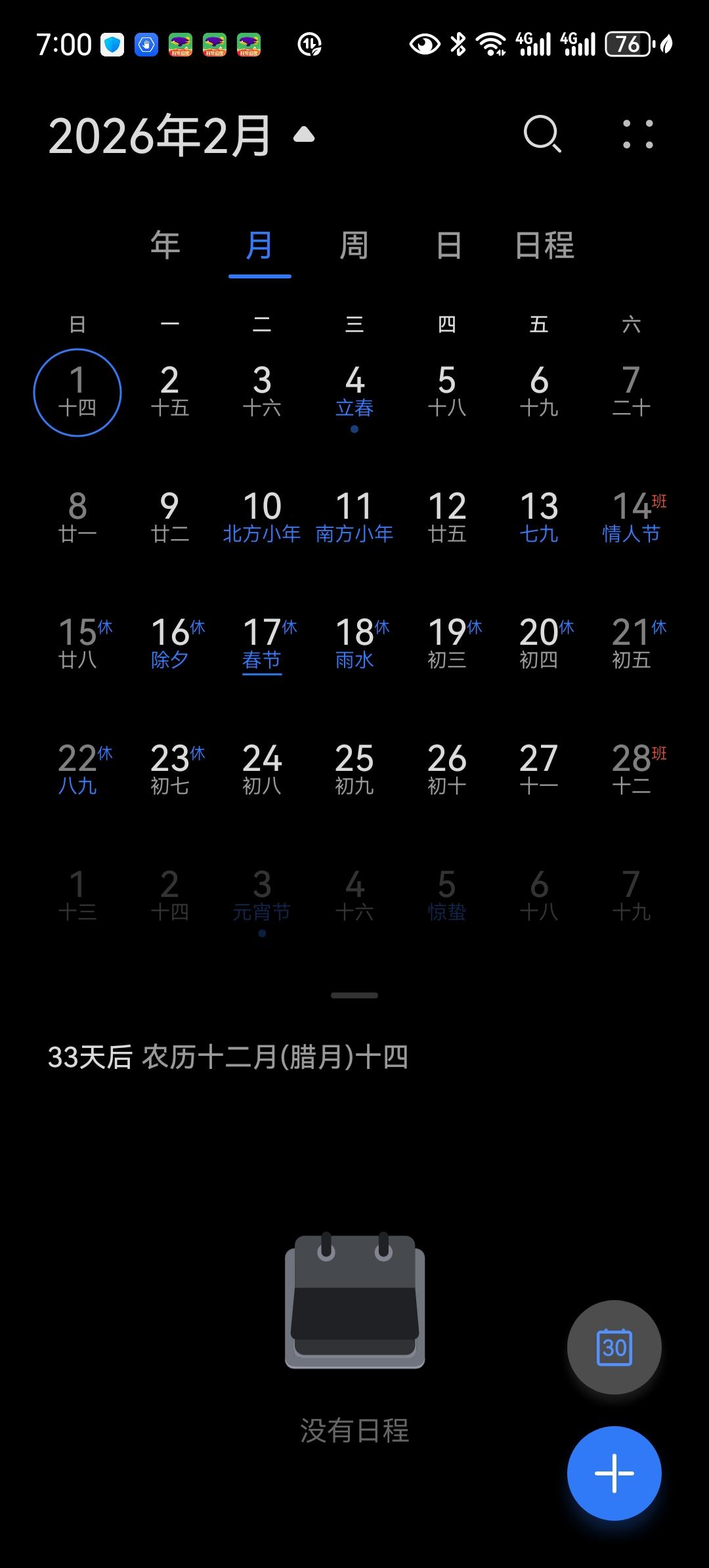Open the month picker via the arrow
Image resolution: width=709 pixels, height=1568 pixels.
[304, 136]
